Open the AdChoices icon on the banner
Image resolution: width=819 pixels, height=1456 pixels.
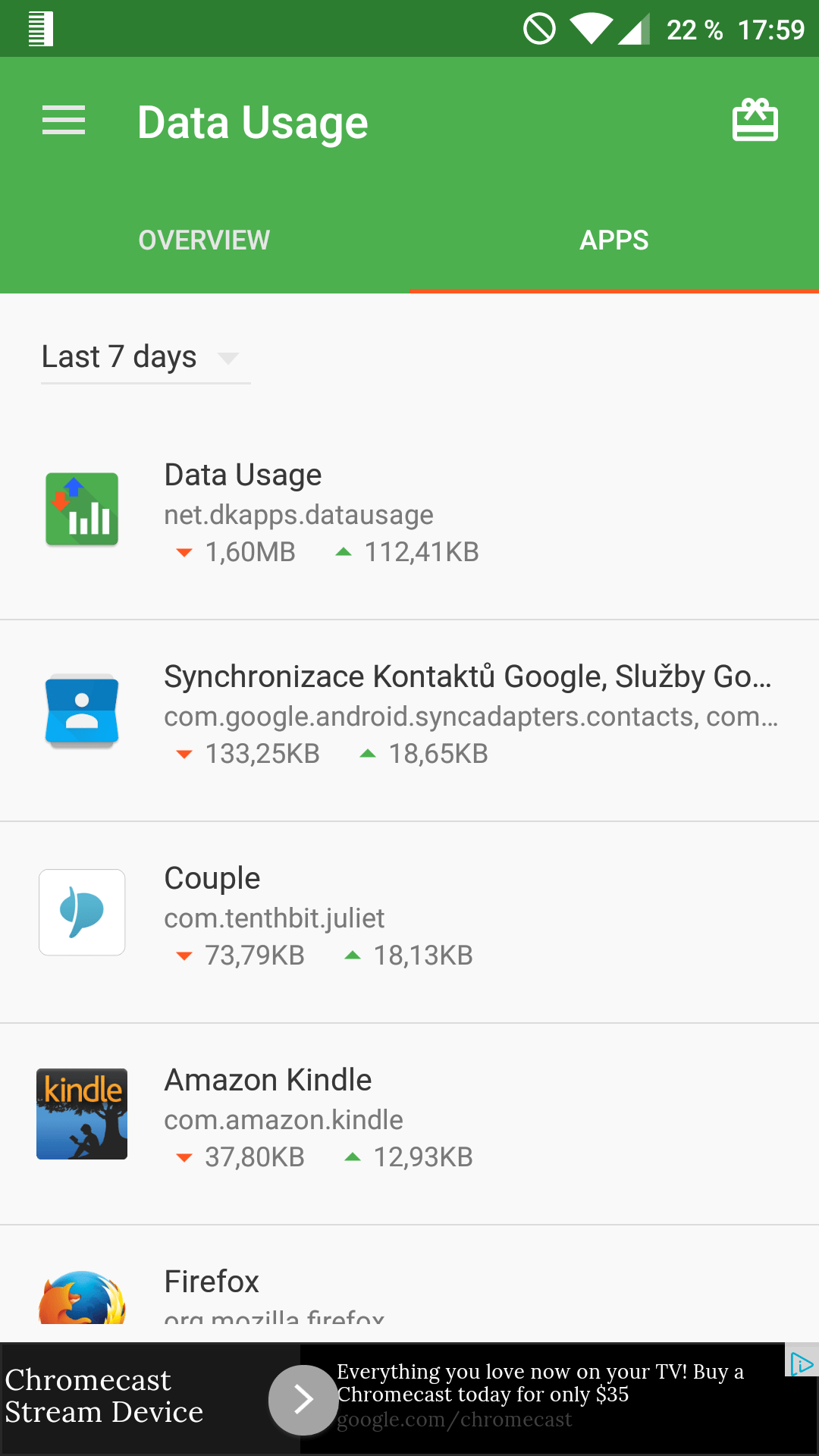801,1363
